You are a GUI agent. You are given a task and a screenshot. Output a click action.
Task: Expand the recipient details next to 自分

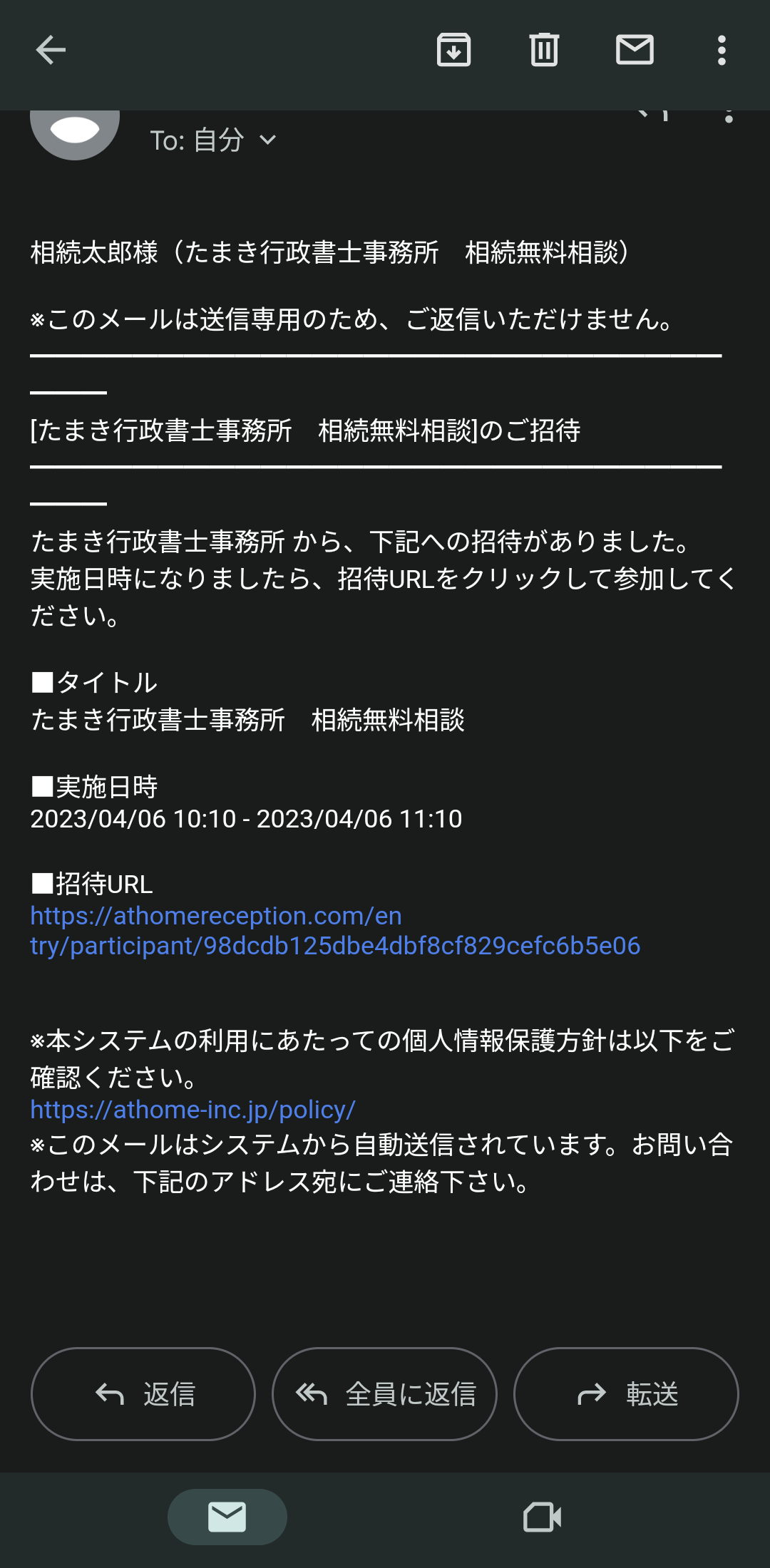point(268,140)
